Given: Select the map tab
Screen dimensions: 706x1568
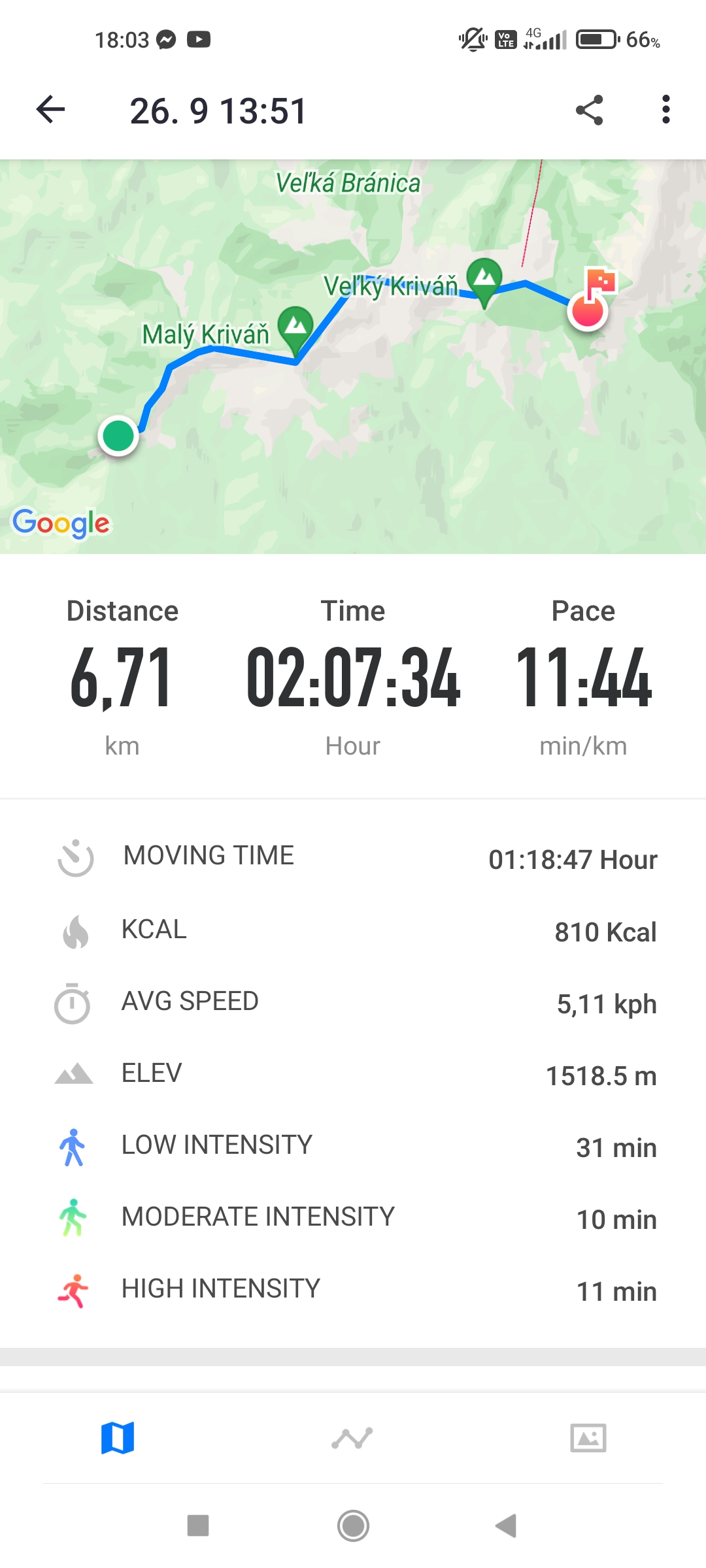Looking at the screenshot, I should click(x=118, y=1438).
